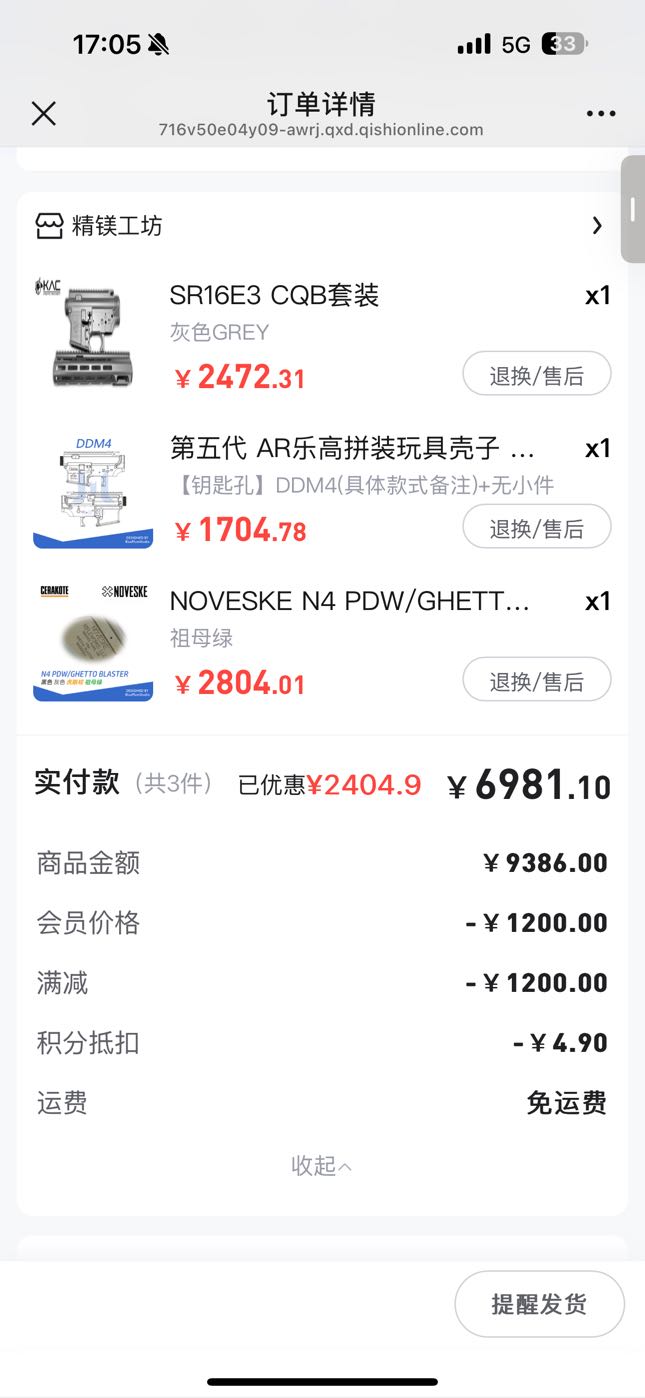Tap 提醒发货 to remind seller to ship
Viewport: 645px width, 1398px height.
point(539,1304)
